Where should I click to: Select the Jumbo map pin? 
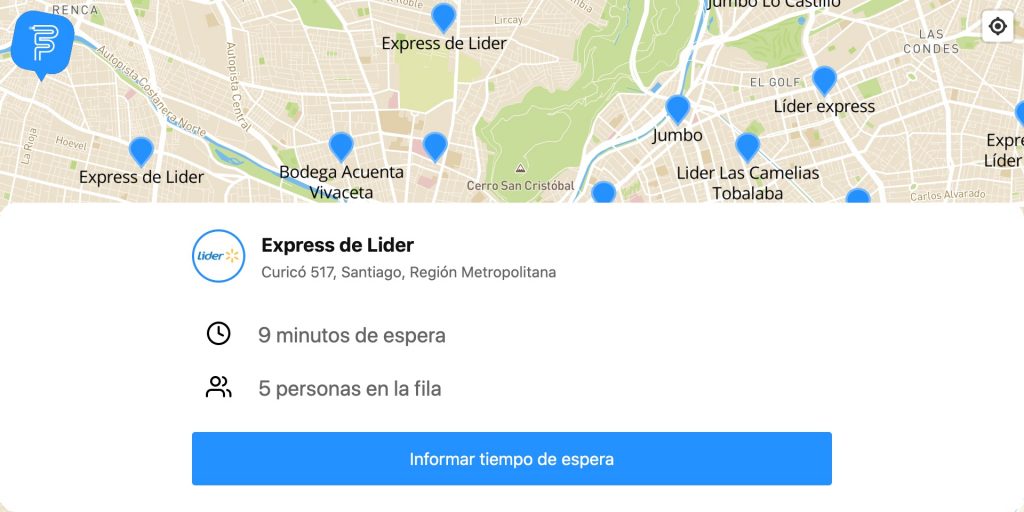[678, 108]
